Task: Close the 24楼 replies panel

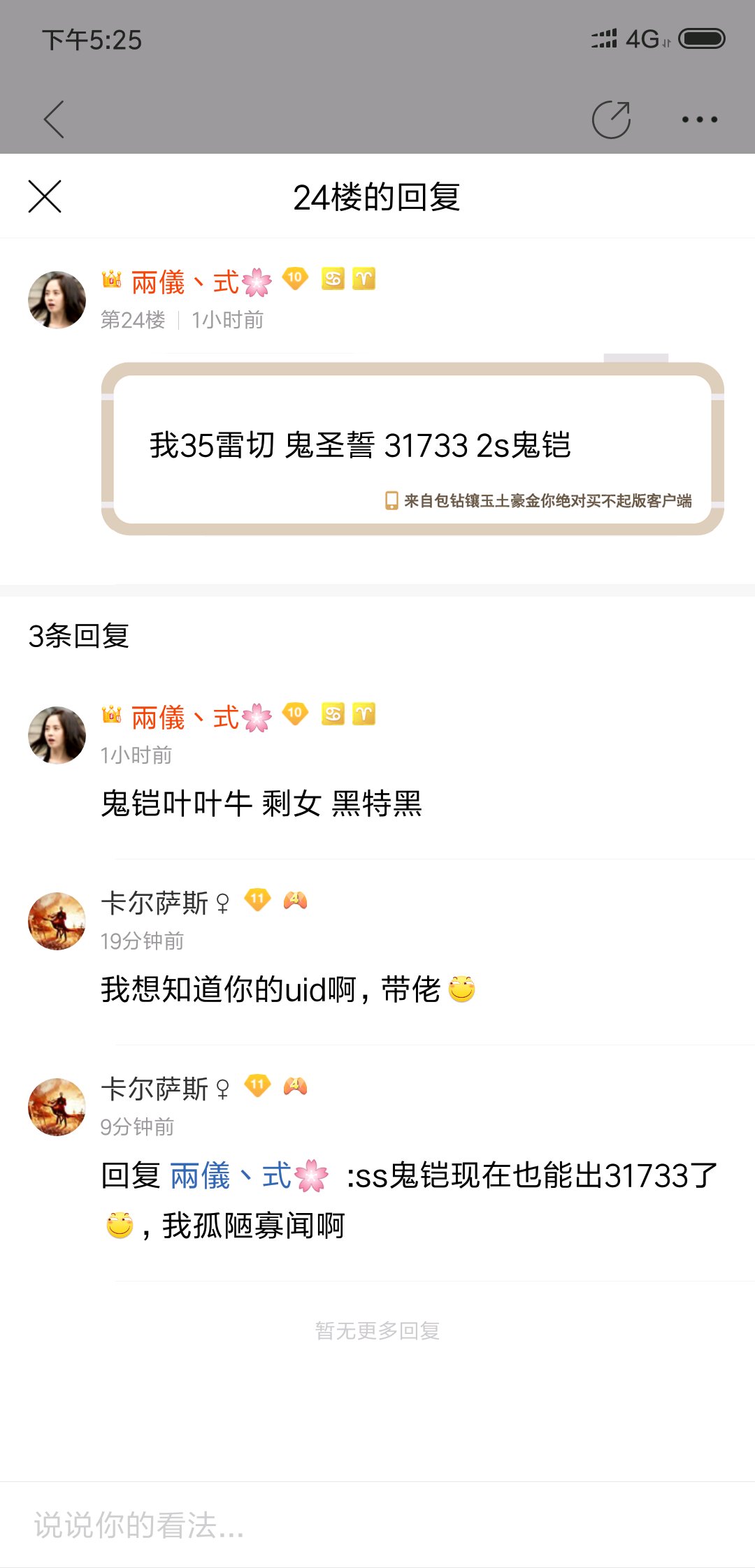Action: point(45,196)
